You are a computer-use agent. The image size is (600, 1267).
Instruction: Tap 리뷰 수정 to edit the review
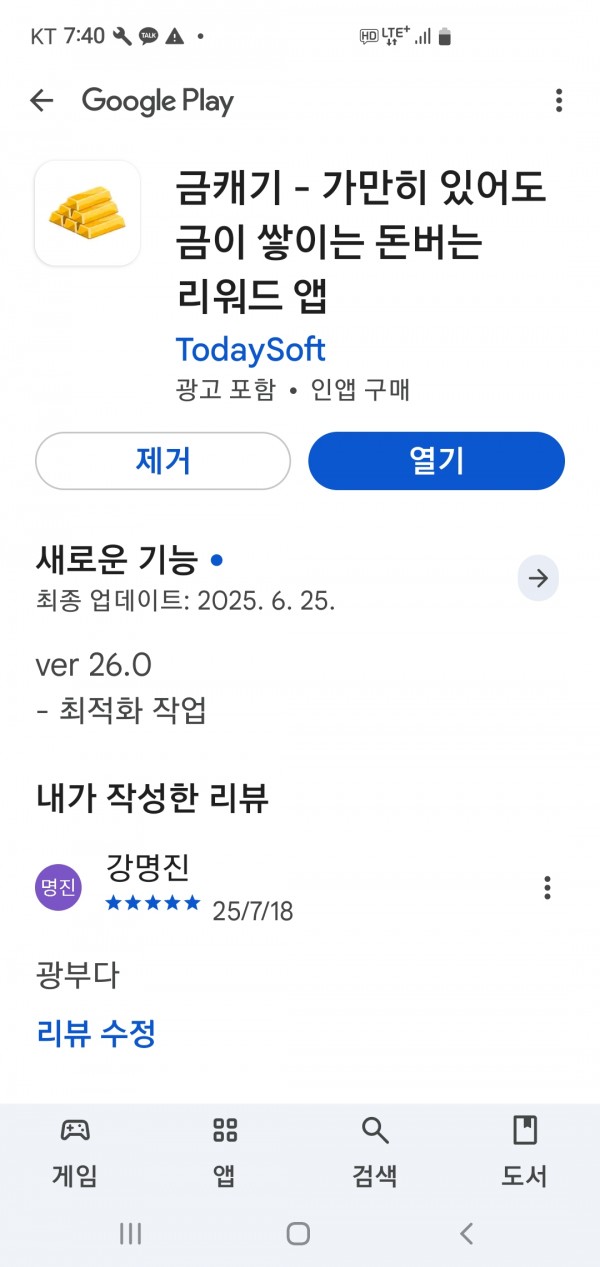pos(96,1033)
